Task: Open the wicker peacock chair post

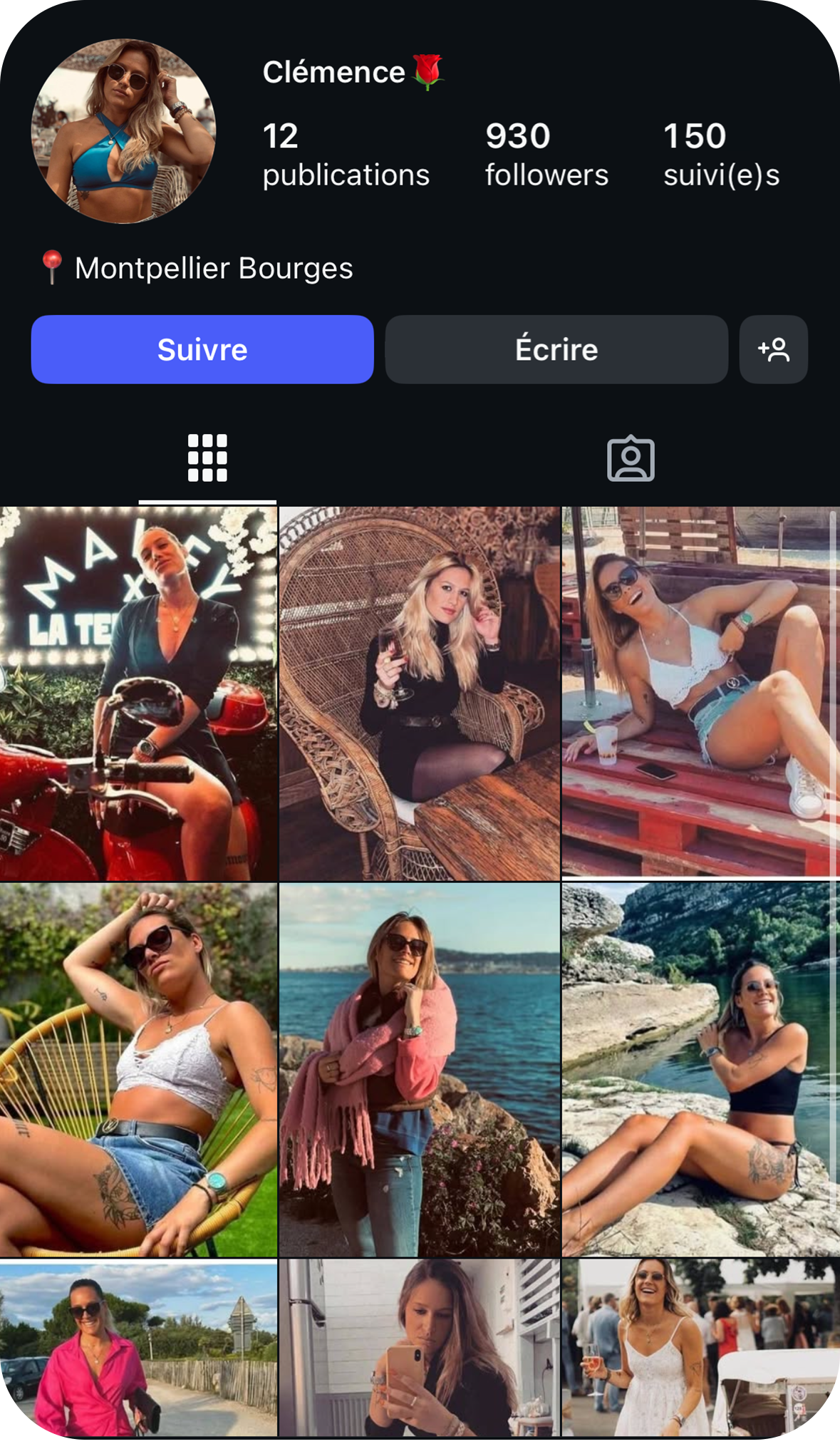Action: [420, 693]
